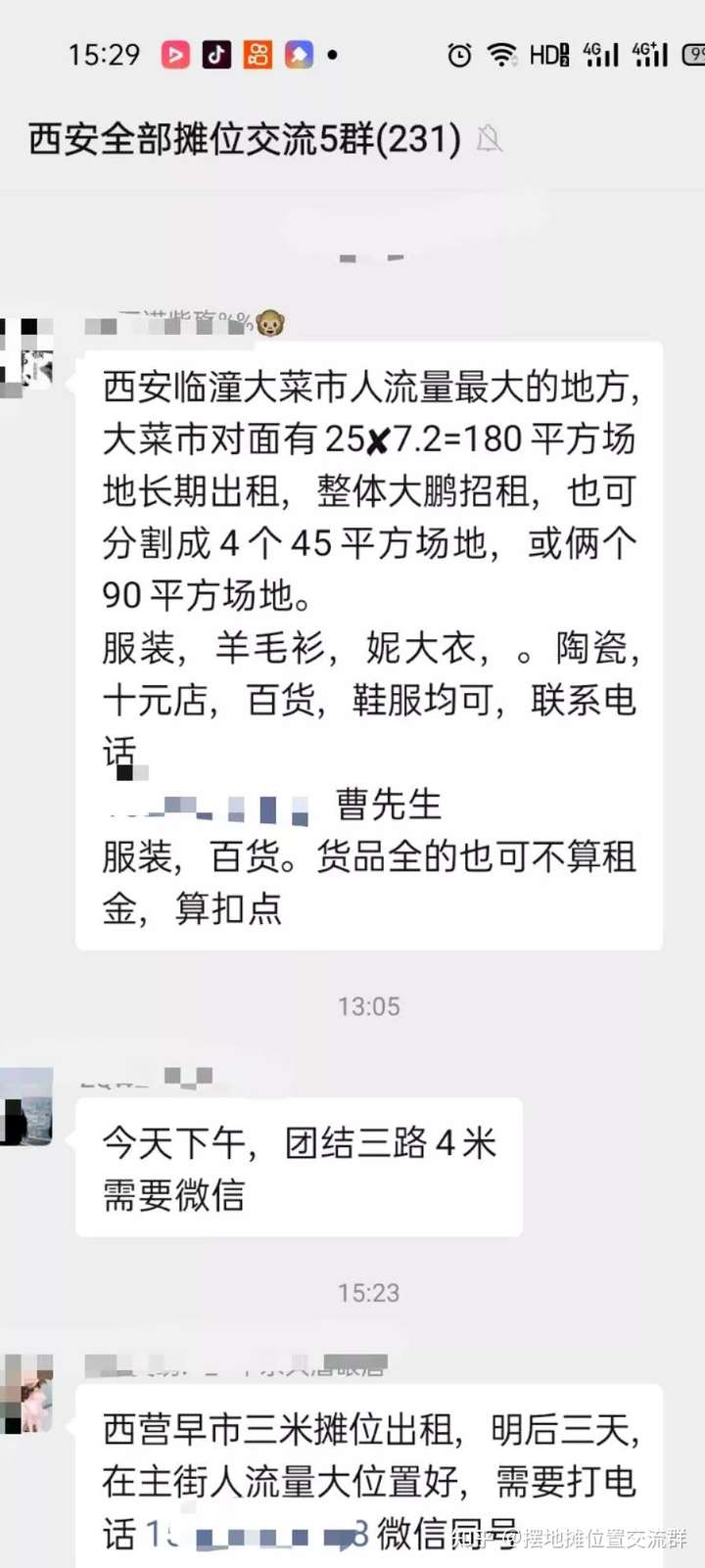
Task: Open avatar of the 团结三路 message sender
Action: click(25, 1107)
